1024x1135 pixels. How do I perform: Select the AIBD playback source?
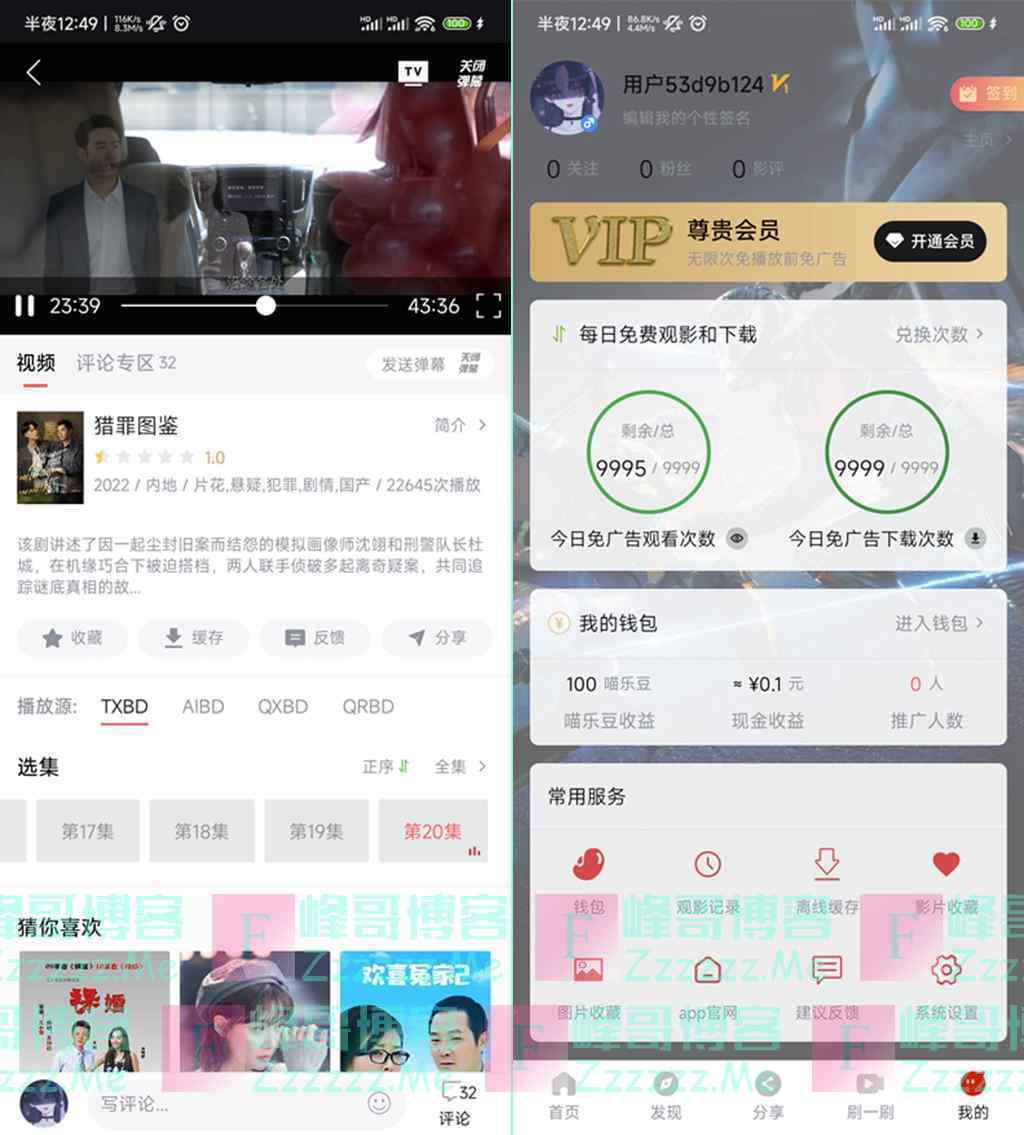pyautogui.click(x=203, y=706)
